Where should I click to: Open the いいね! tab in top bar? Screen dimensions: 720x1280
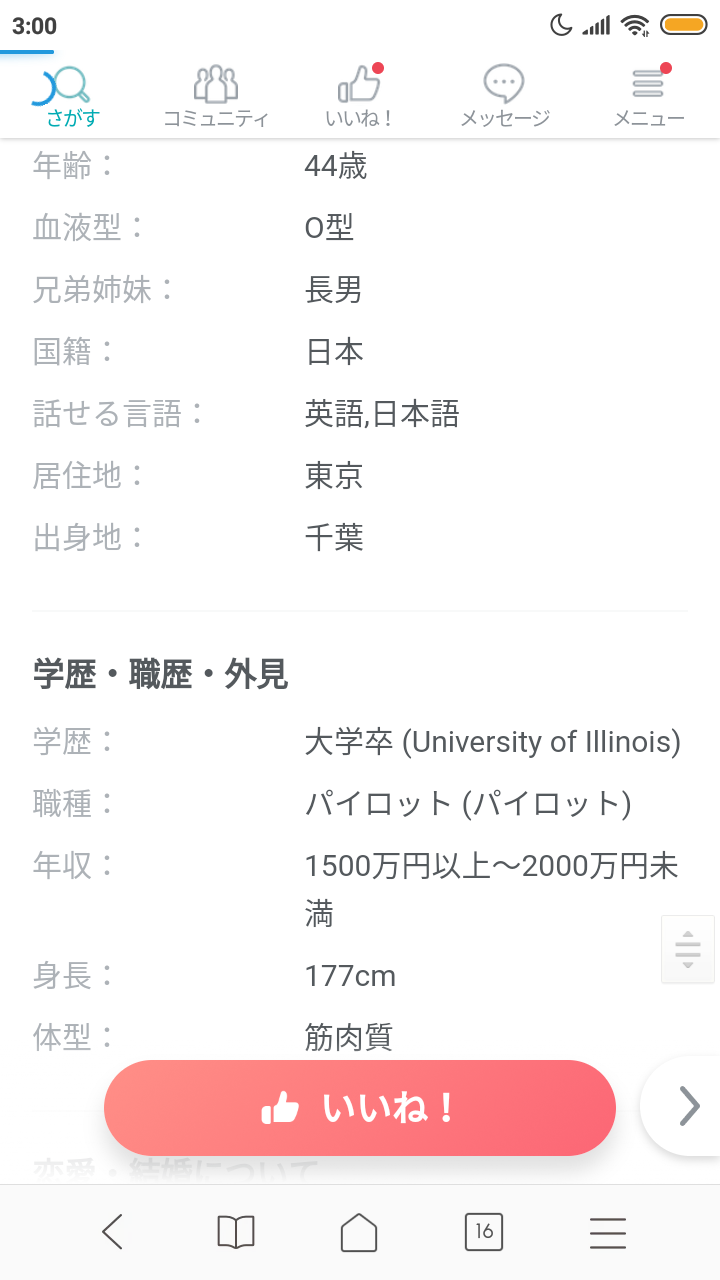click(360, 97)
